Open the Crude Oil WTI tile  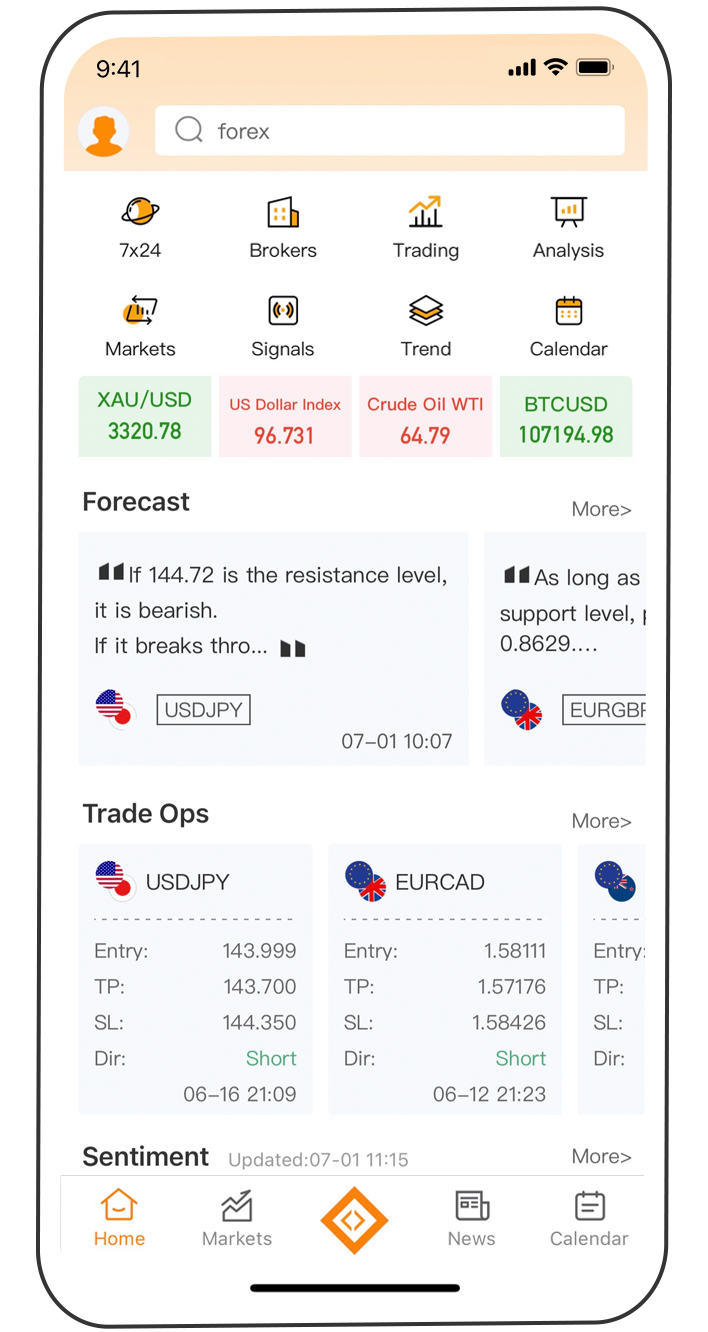click(425, 416)
